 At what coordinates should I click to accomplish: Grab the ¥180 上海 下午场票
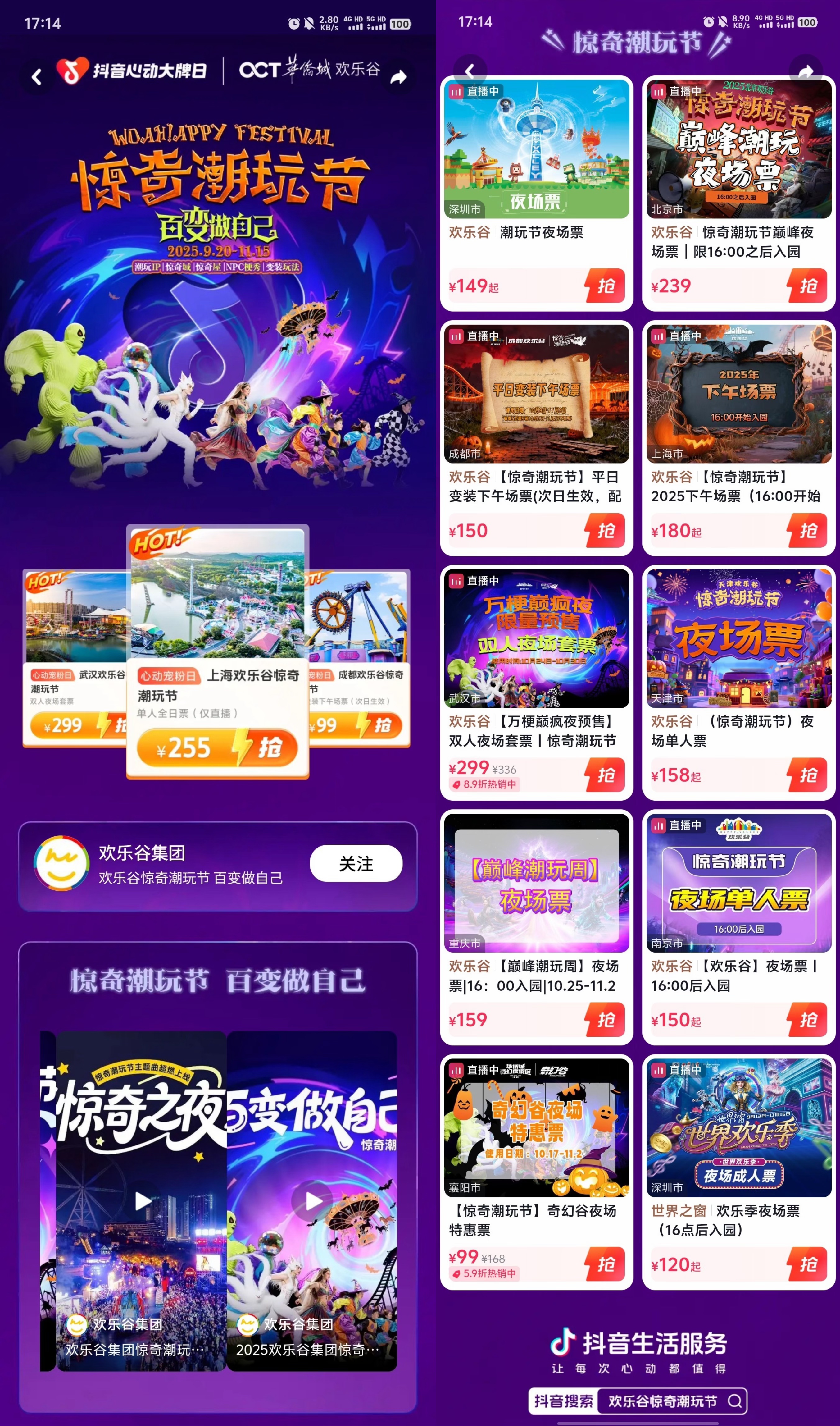(x=808, y=531)
